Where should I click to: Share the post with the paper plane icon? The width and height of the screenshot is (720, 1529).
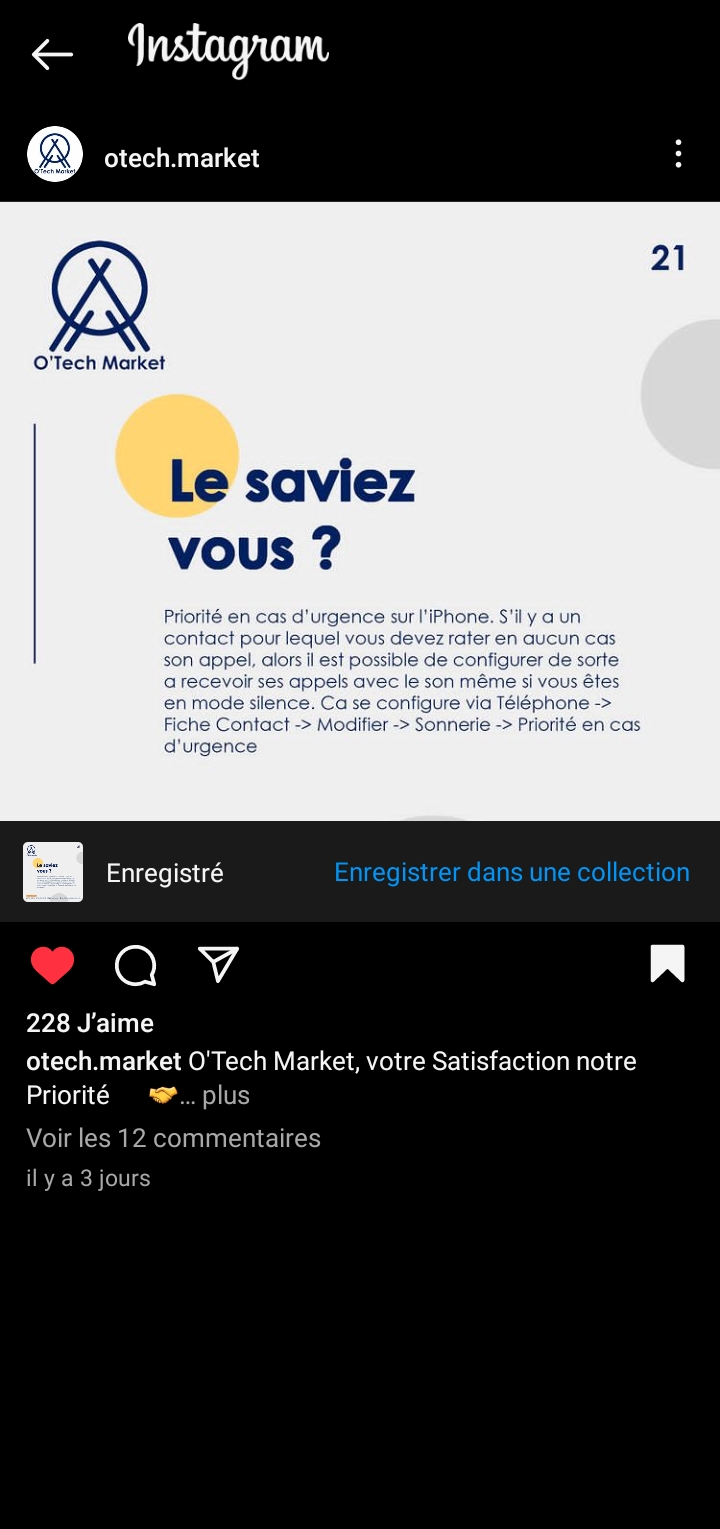click(x=218, y=964)
